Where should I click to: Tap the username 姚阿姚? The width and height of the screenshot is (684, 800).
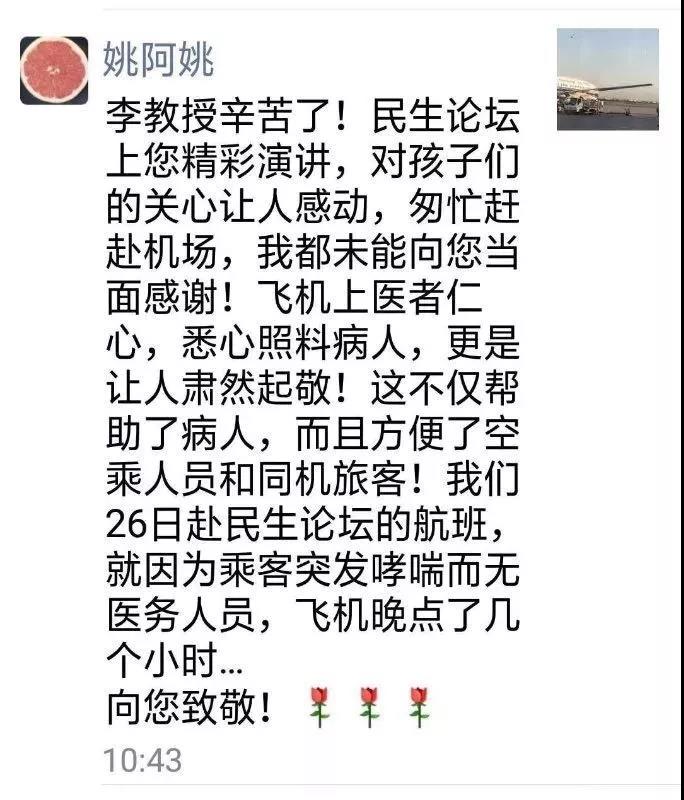(159, 60)
